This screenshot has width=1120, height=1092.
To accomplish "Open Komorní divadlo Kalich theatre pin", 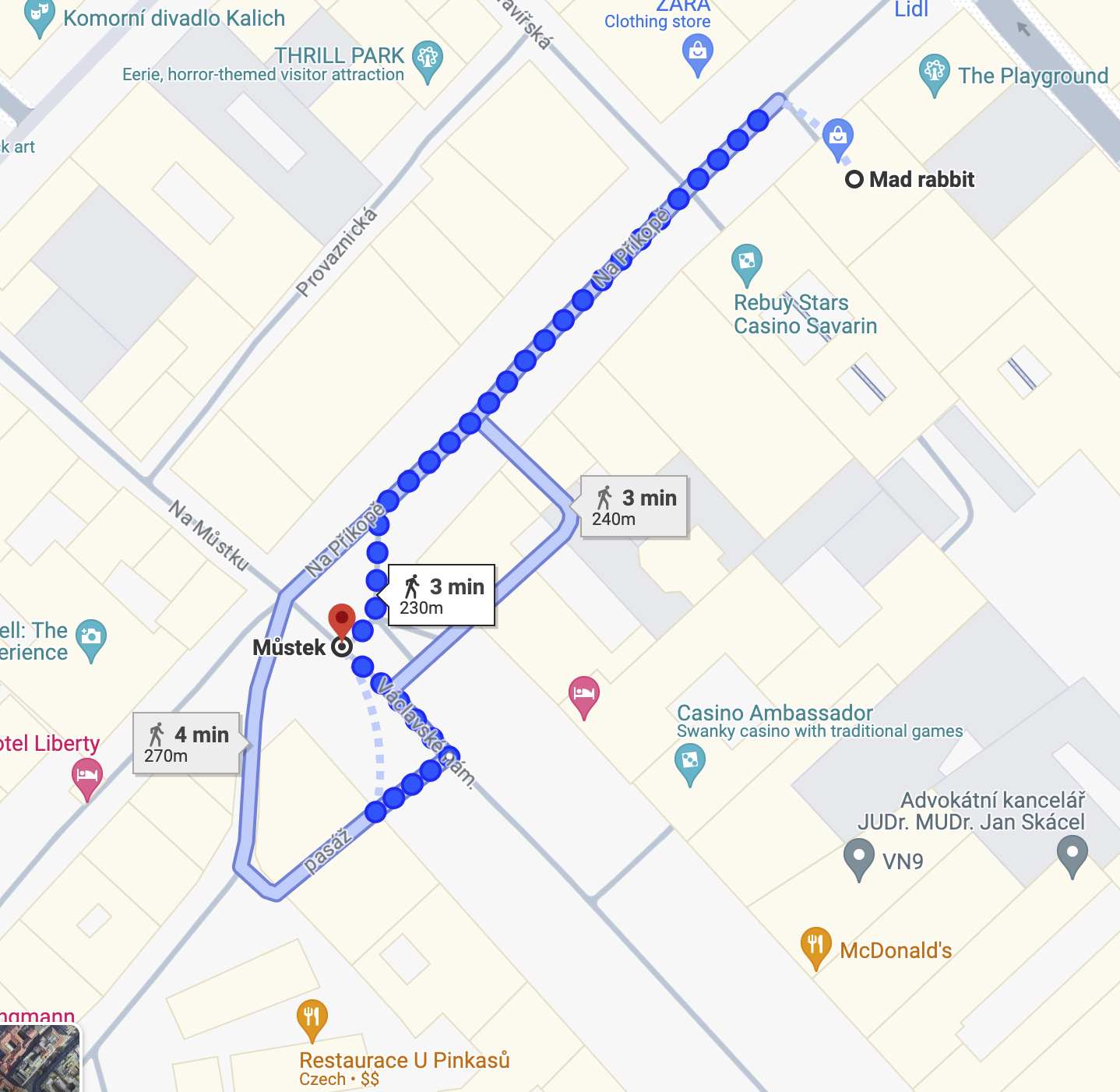I will click(38, 16).
